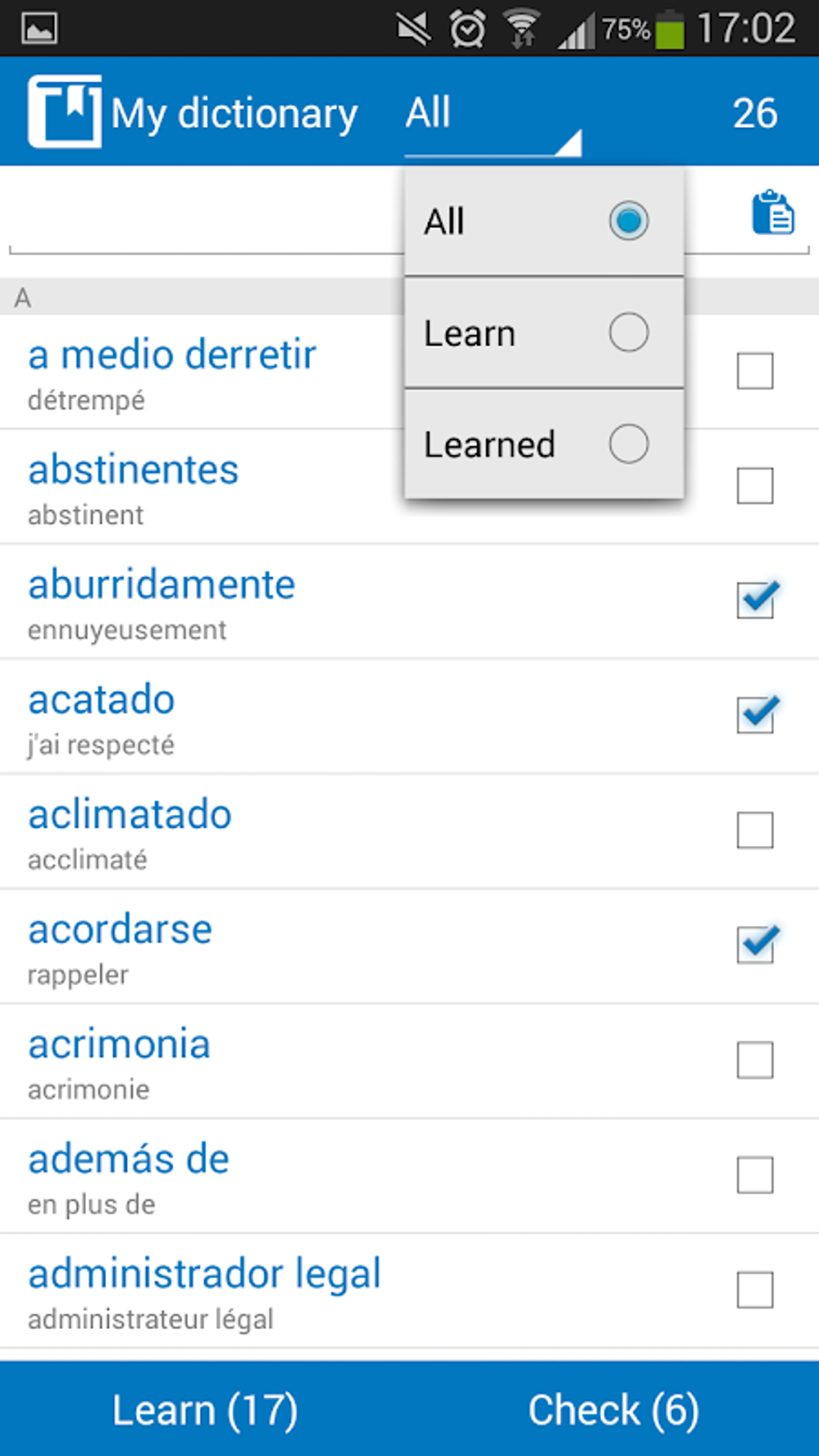Choose the Learned filter option
The width and height of the screenshot is (819, 1456).
(544, 443)
